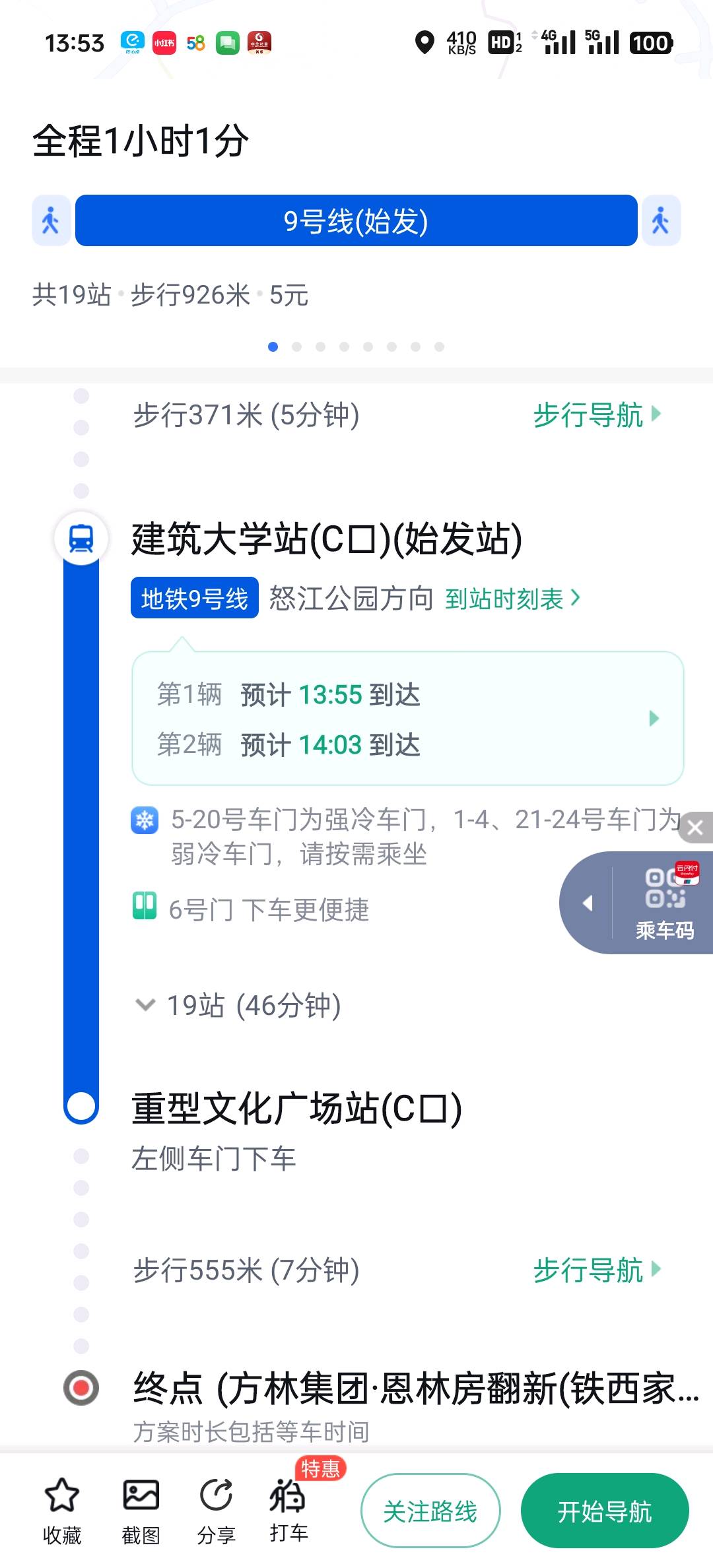Collapse the 乘车码 floating panel arrow
713x1568 pixels.
coord(587,903)
